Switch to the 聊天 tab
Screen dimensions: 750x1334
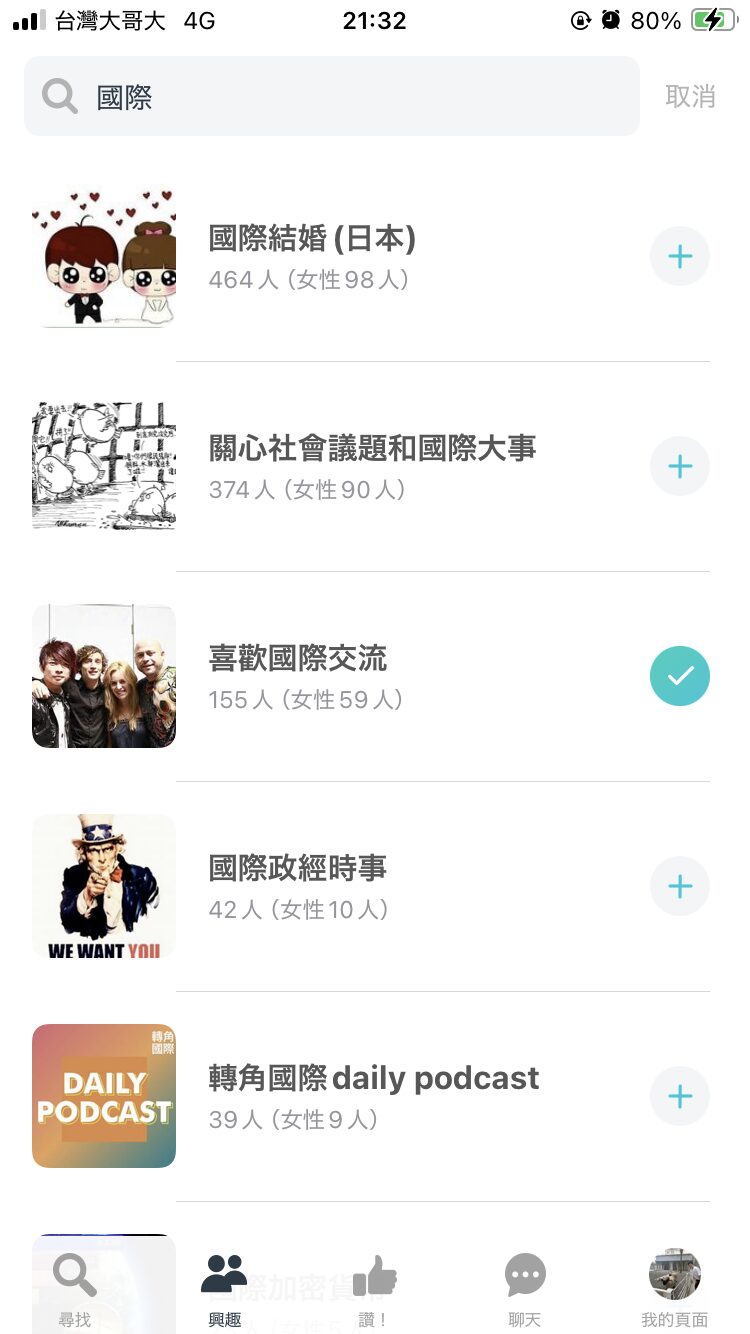coord(524,1290)
